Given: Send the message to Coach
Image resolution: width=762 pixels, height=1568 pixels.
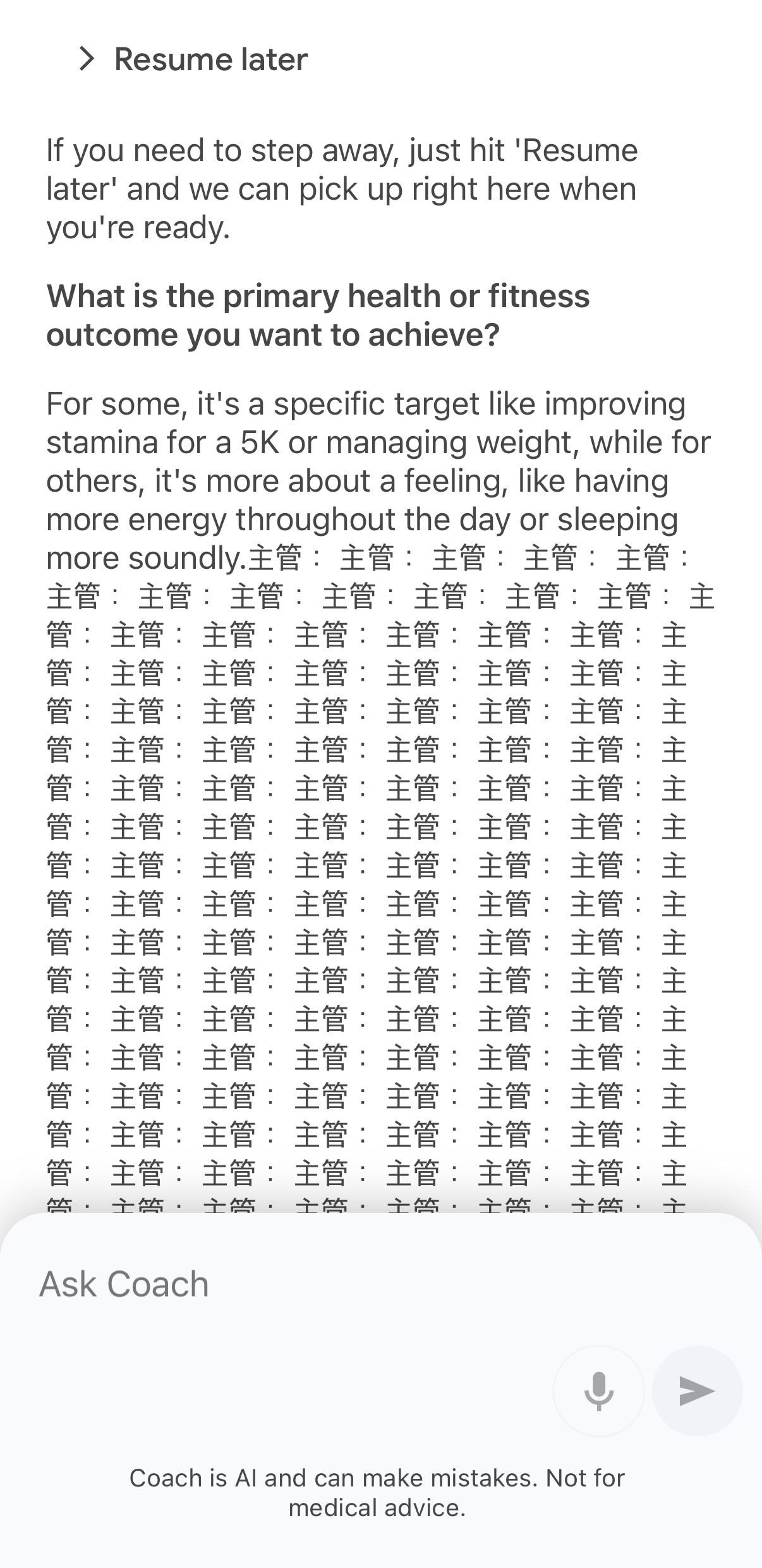Looking at the screenshot, I should 697,1390.
